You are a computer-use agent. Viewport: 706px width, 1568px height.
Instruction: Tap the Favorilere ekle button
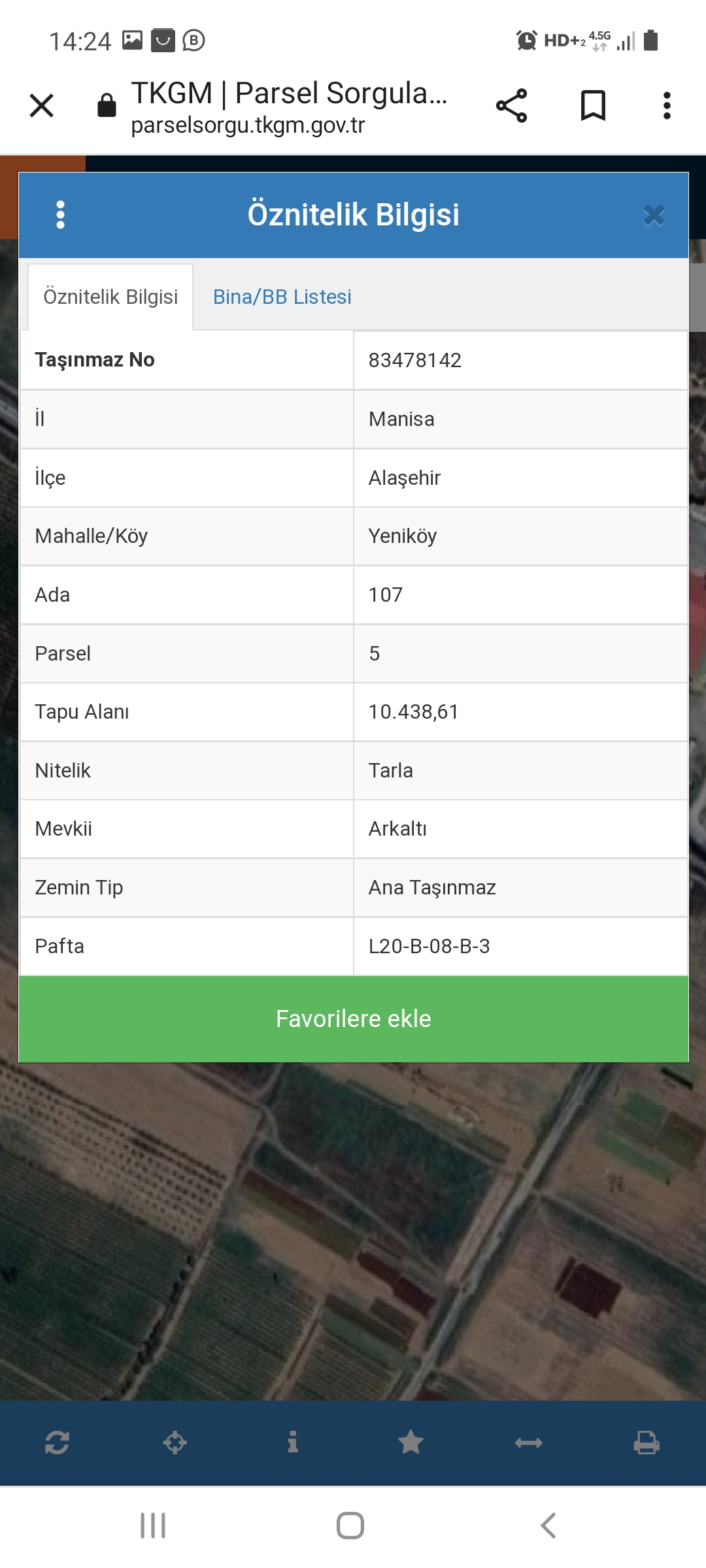(x=353, y=1019)
